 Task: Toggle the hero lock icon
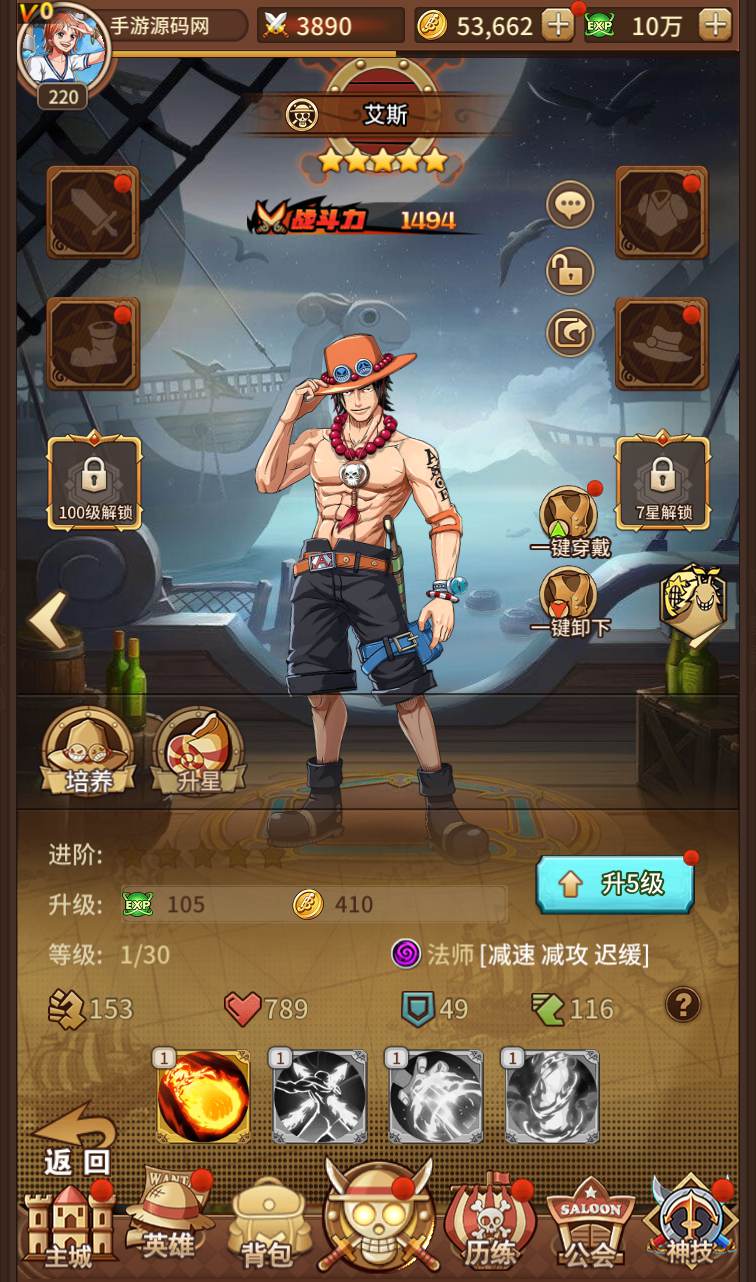tap(570, 271)
